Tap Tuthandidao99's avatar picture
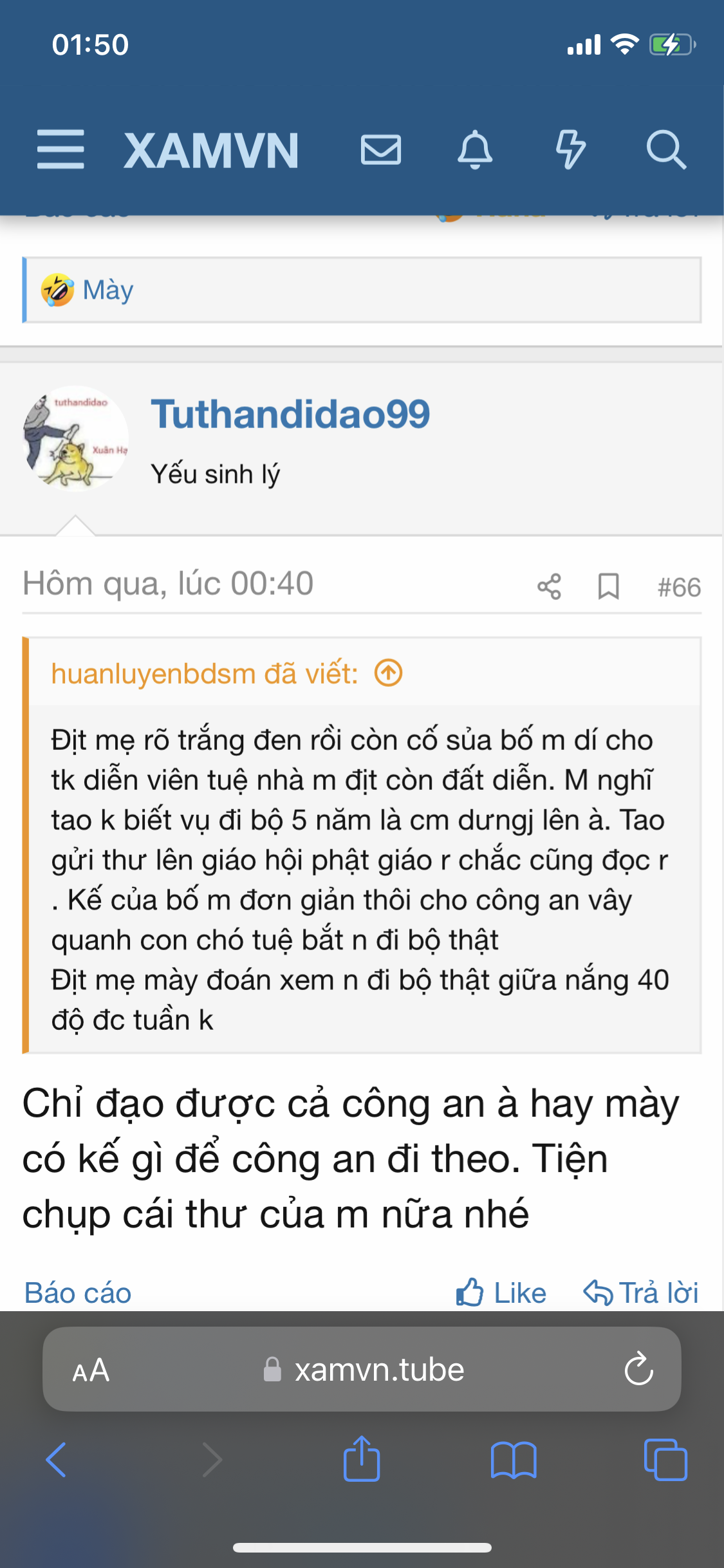This screenshot has width=724, height=1568. tap(76, 439)
